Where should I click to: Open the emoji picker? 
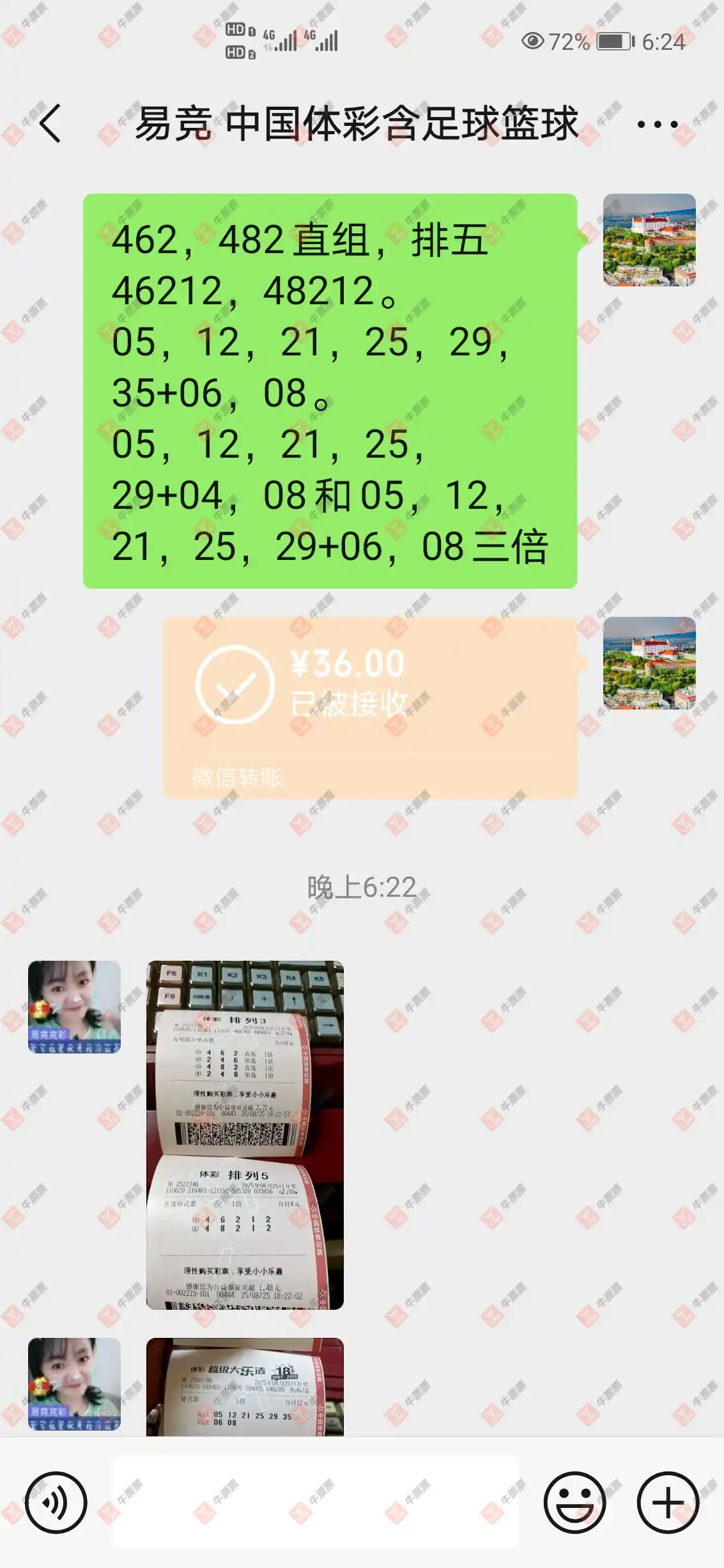pos(574,1502)
